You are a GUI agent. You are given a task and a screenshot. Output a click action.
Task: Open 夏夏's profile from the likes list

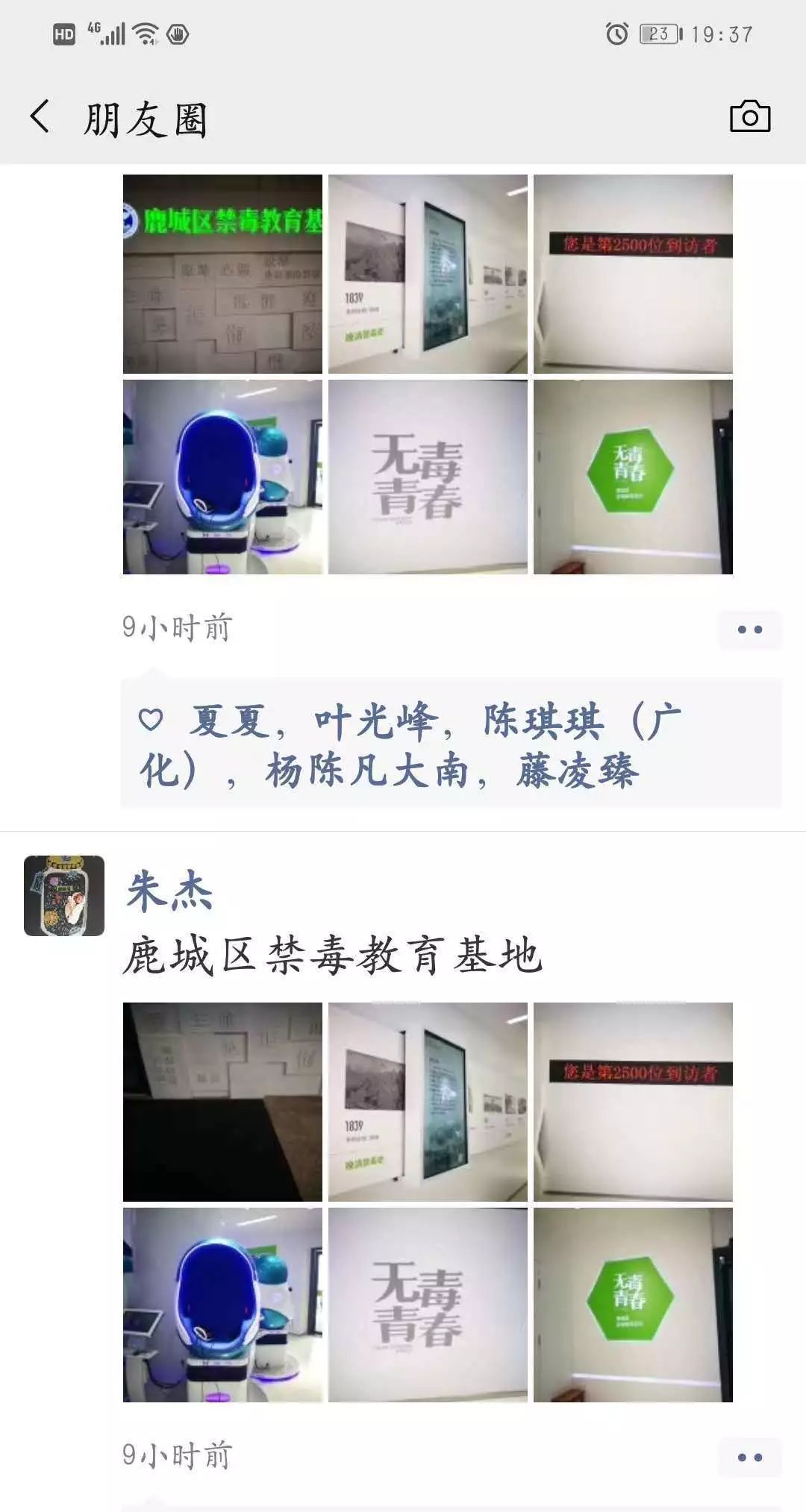[x=228, y=721]
